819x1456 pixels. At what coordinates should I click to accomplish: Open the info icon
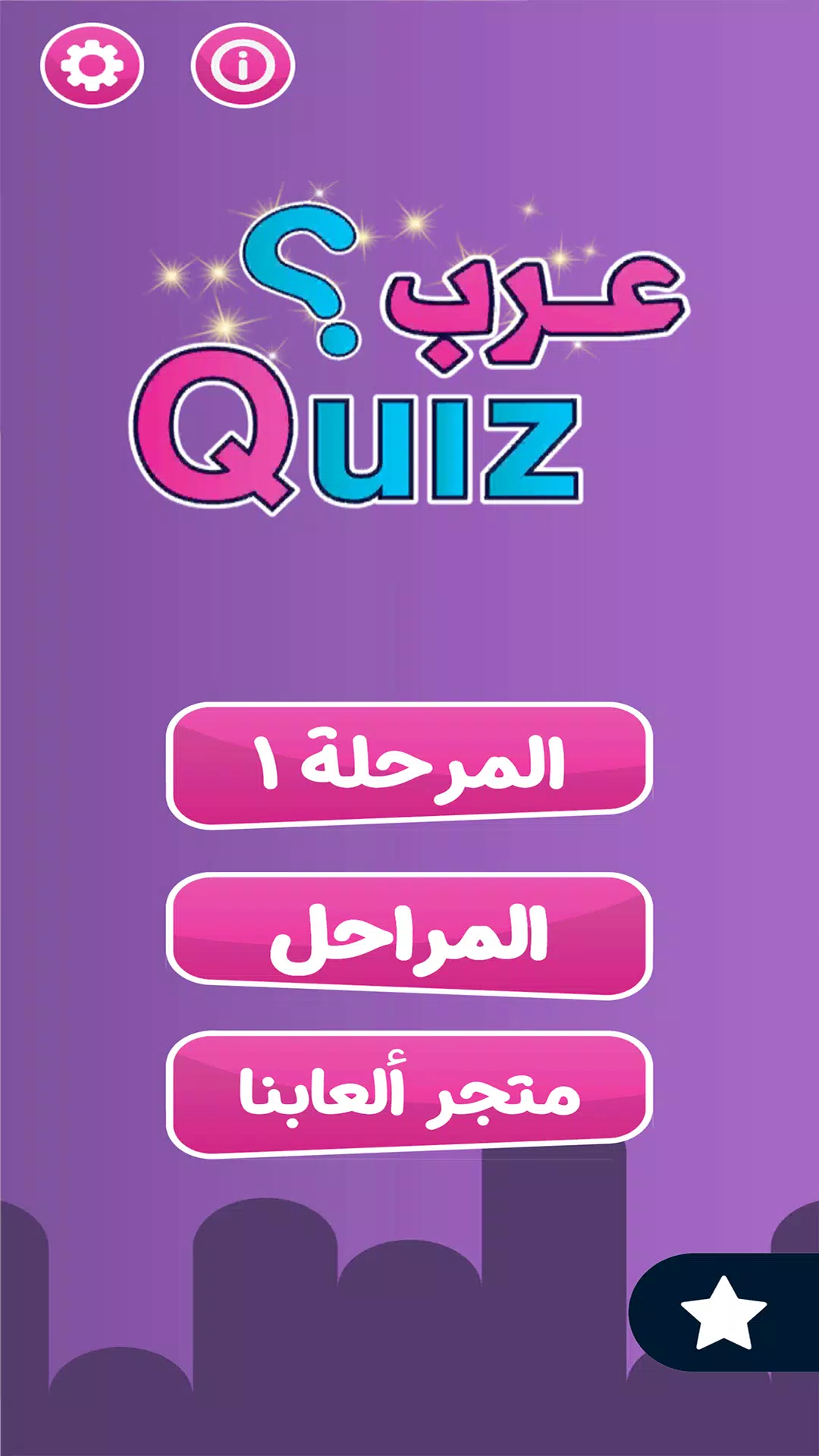(243, 66)
